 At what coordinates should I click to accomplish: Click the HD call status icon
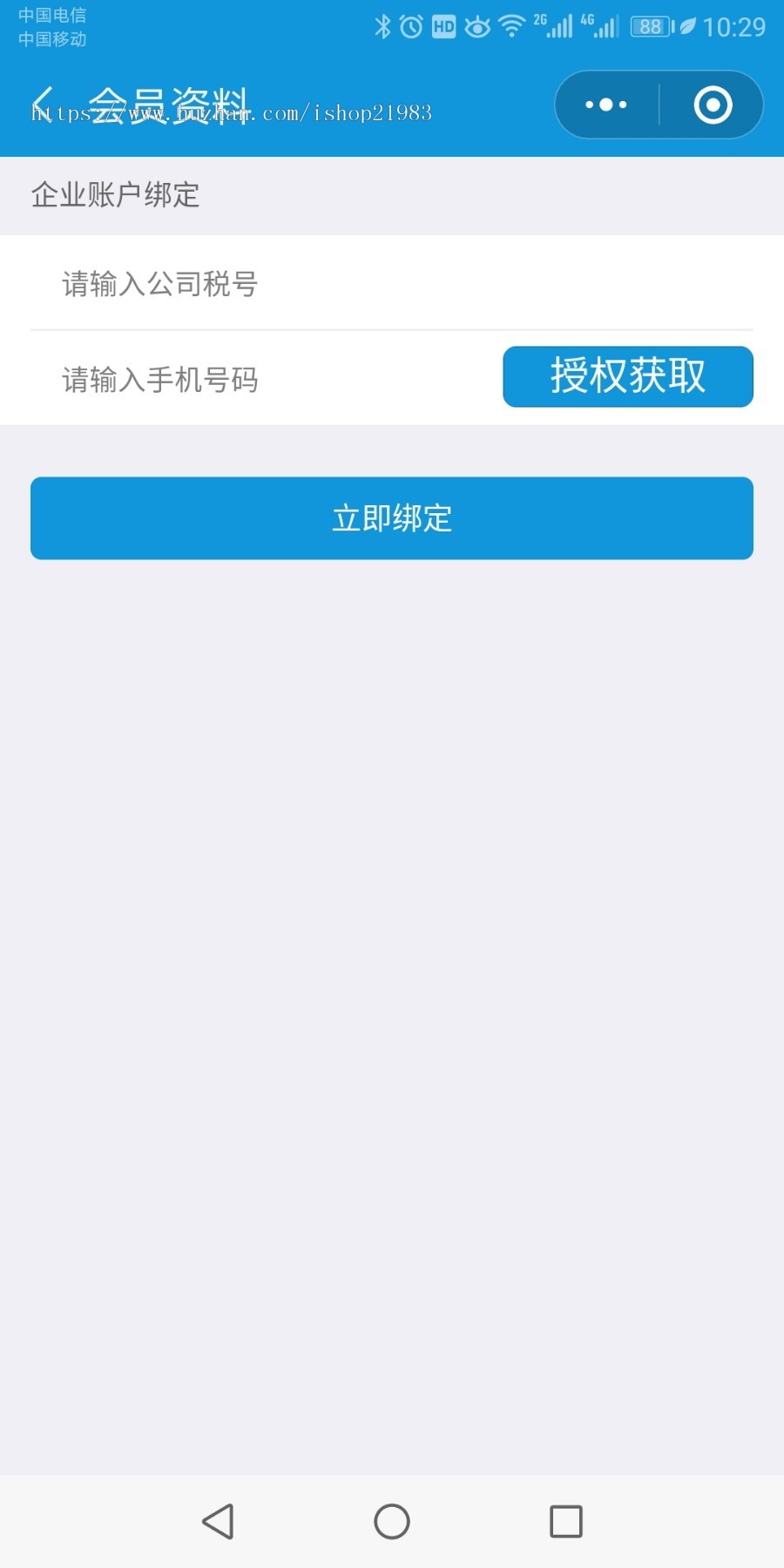pyautogui.click(x=443, y=26)
